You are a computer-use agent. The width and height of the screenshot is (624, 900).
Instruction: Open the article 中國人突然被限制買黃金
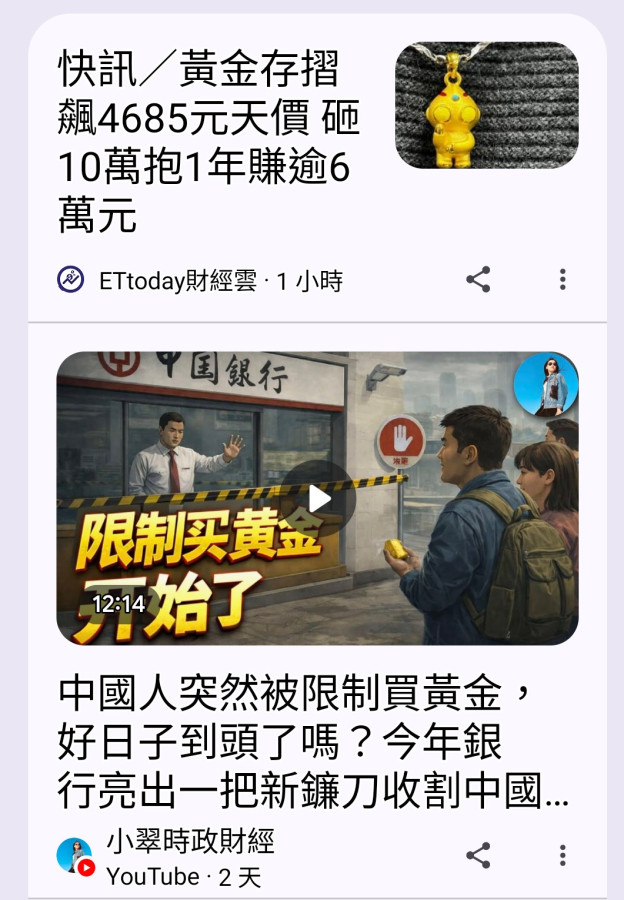point(300,742)
